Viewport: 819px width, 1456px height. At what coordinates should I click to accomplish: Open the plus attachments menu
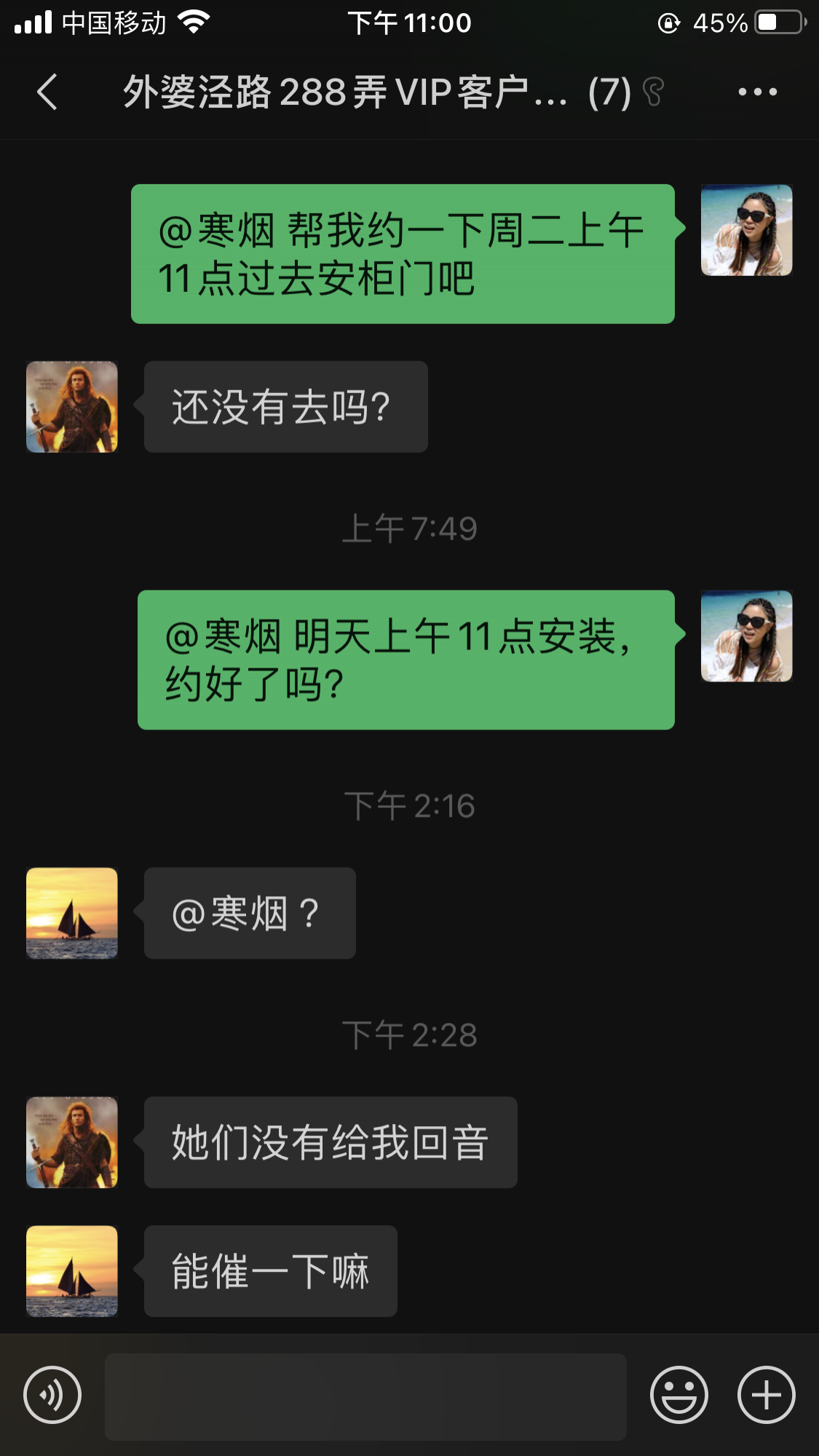point(766,1395)
